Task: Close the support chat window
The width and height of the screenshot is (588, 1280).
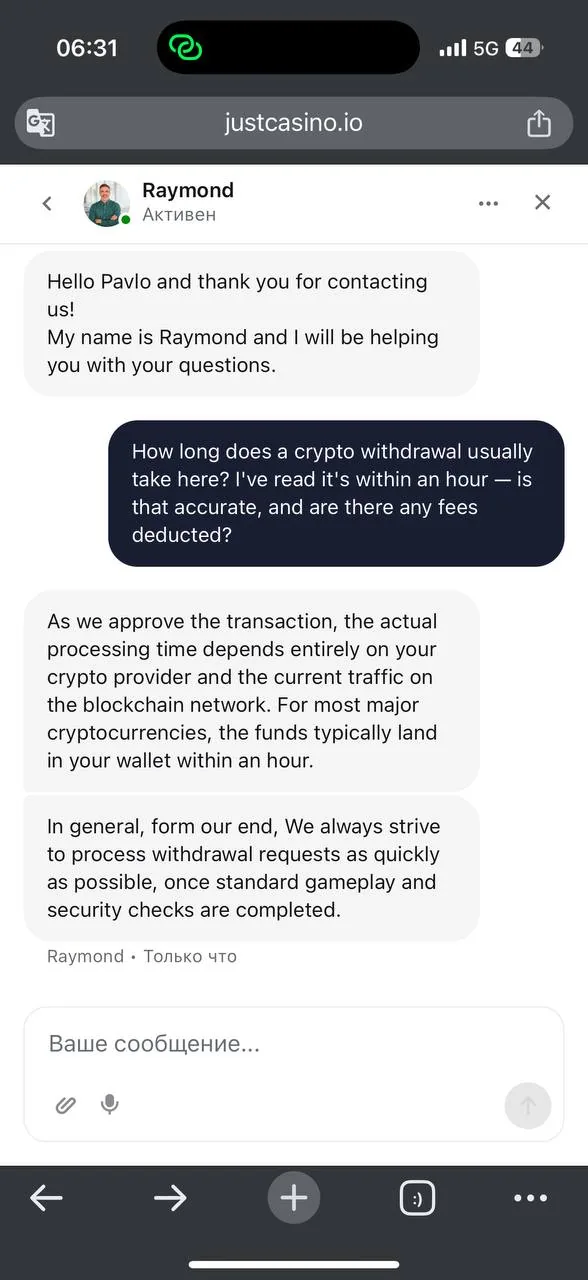Action: (542, 202)
